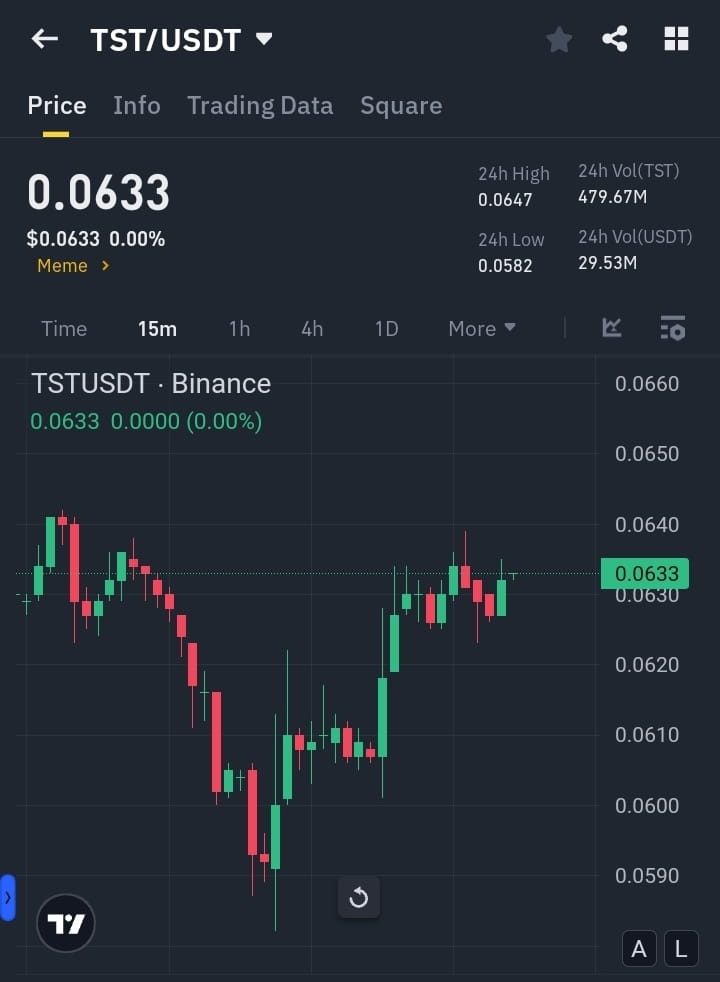Click the green 0.0633 price scale label
This screenshot has width=720, height=982.
pos(643,574)
